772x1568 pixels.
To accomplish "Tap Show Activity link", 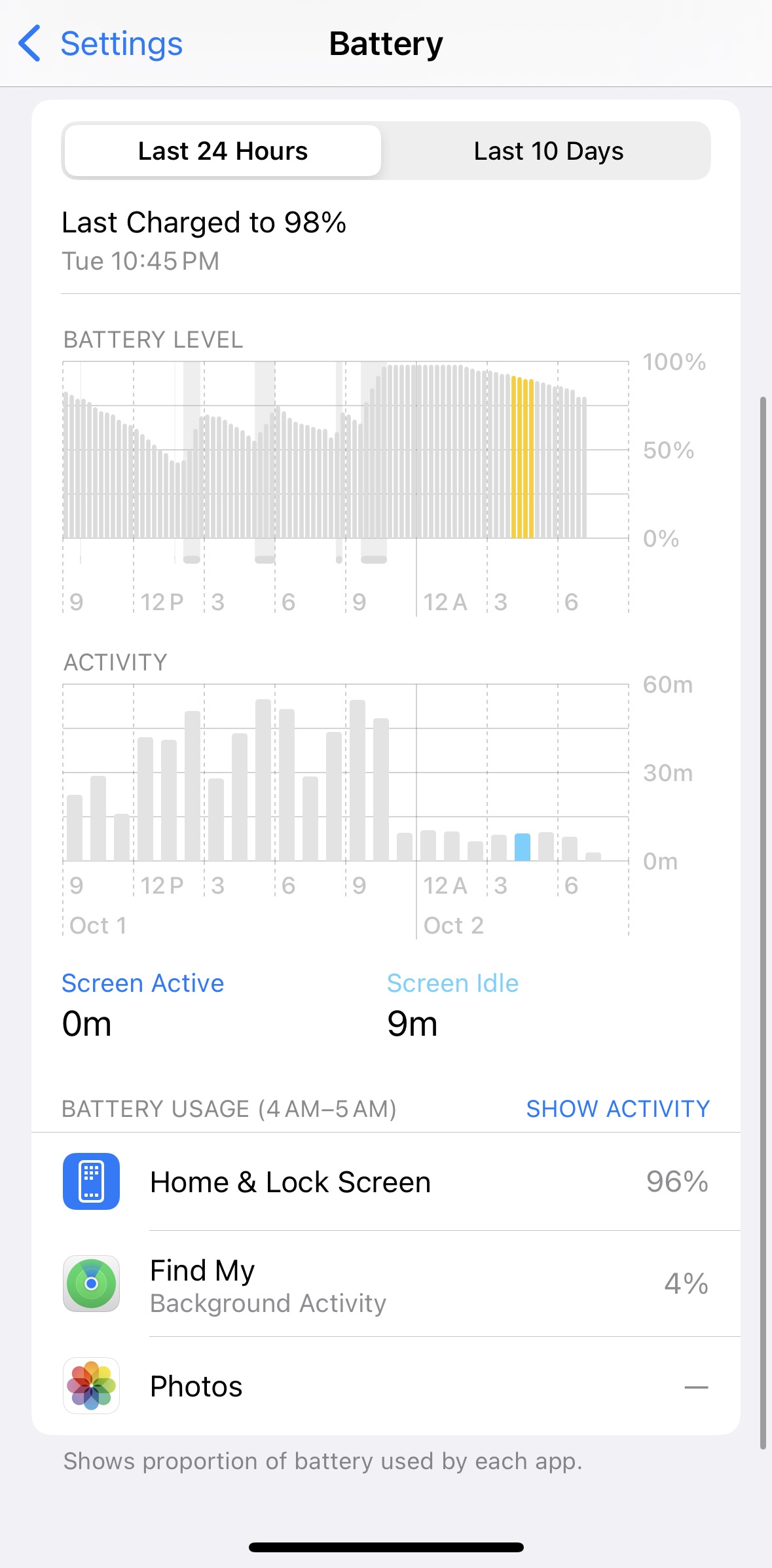I will (x=617, y=1109).
